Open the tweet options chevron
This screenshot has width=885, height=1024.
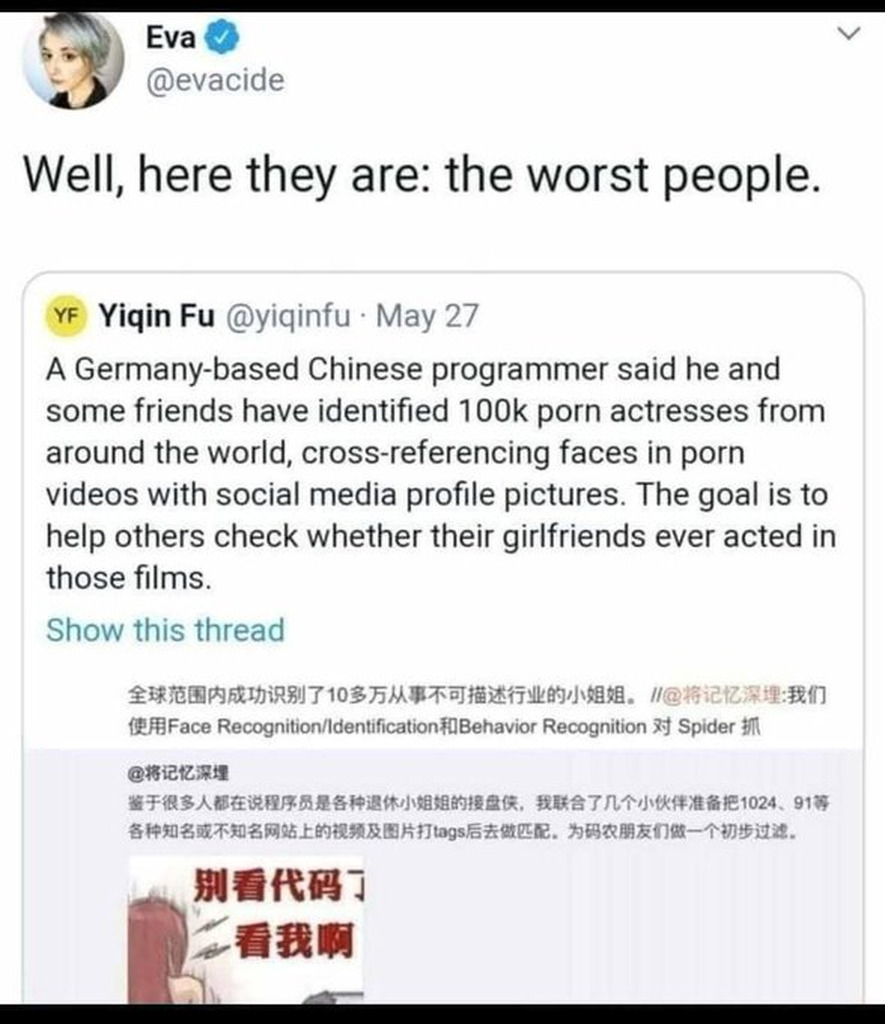point(847,36)
